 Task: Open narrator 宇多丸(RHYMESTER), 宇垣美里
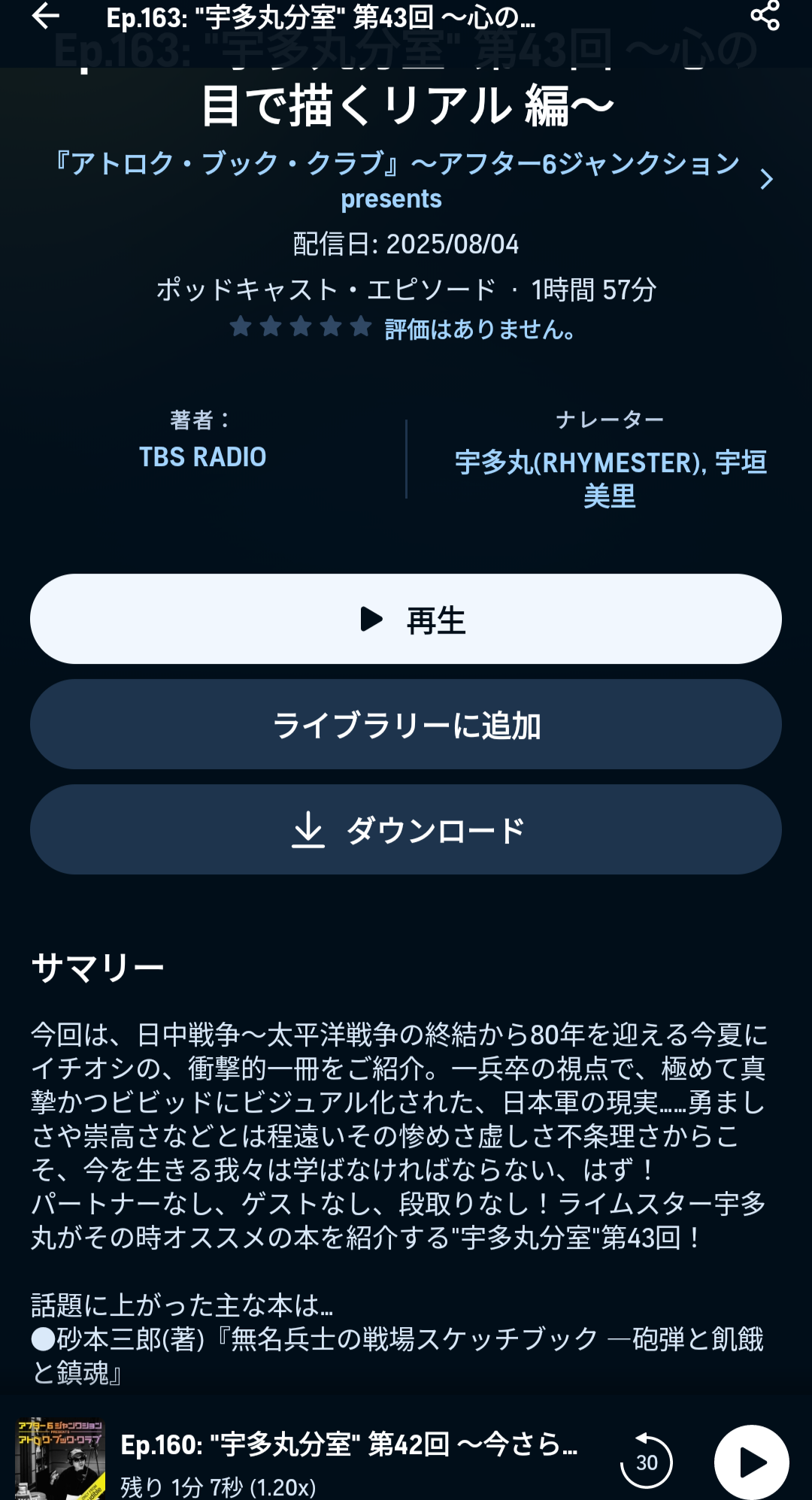coord(611,479)
